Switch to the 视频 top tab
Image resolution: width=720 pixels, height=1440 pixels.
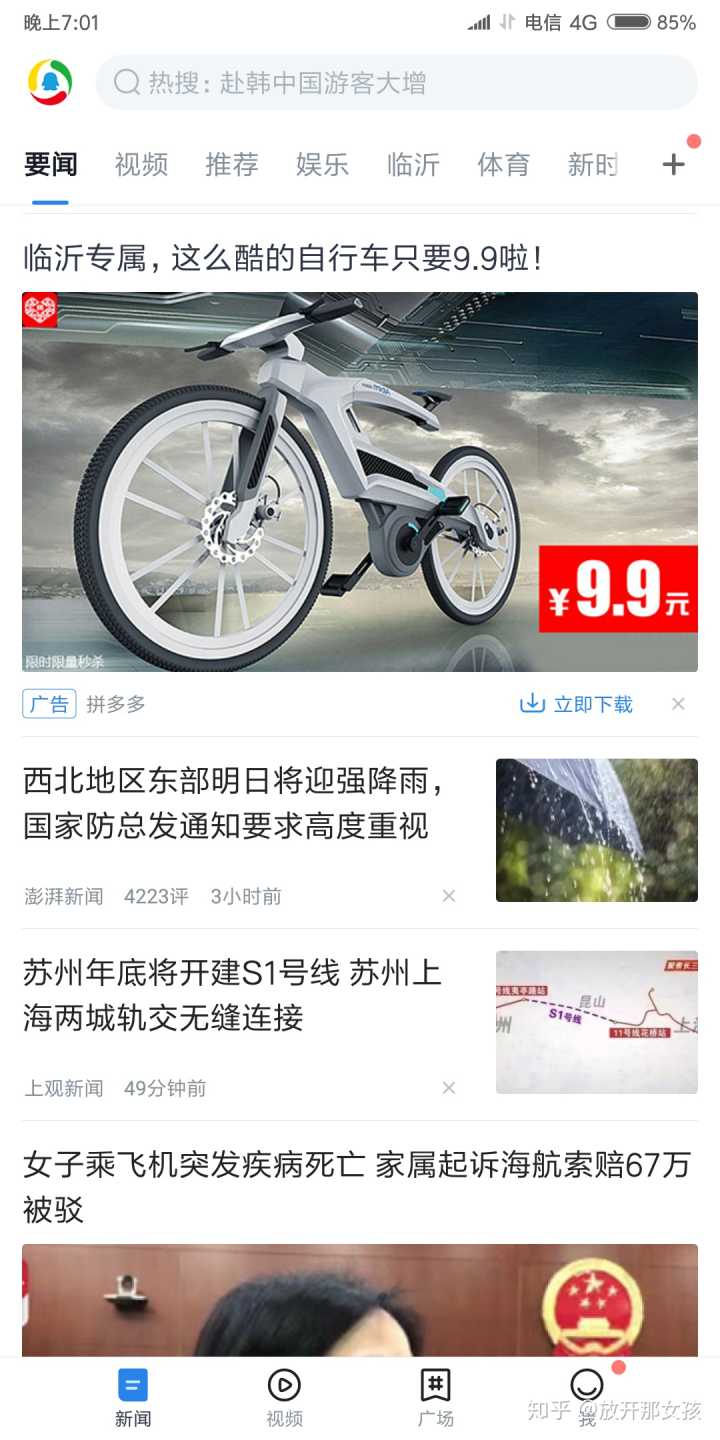click(x=141, y=164)
